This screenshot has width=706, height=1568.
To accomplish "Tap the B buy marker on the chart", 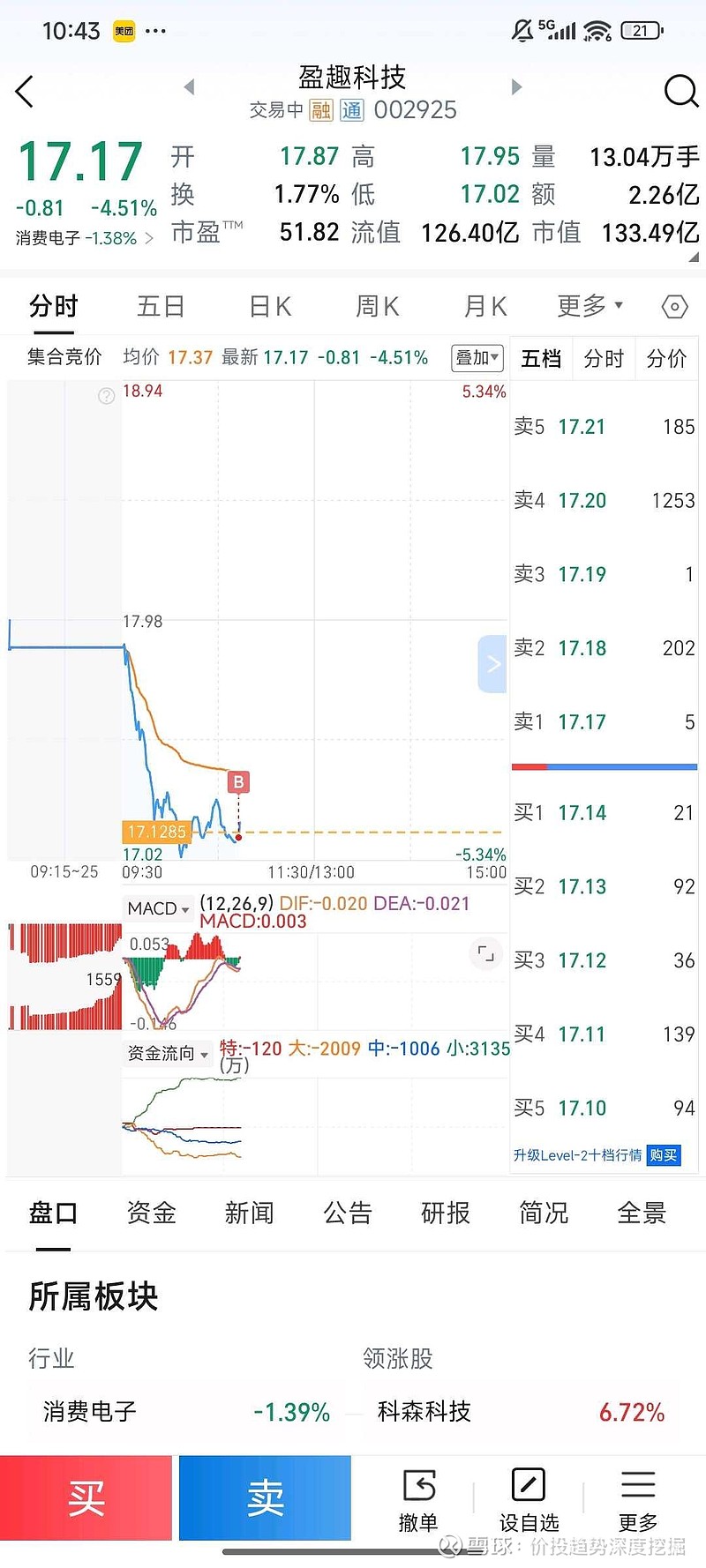I will click(237, 781).
